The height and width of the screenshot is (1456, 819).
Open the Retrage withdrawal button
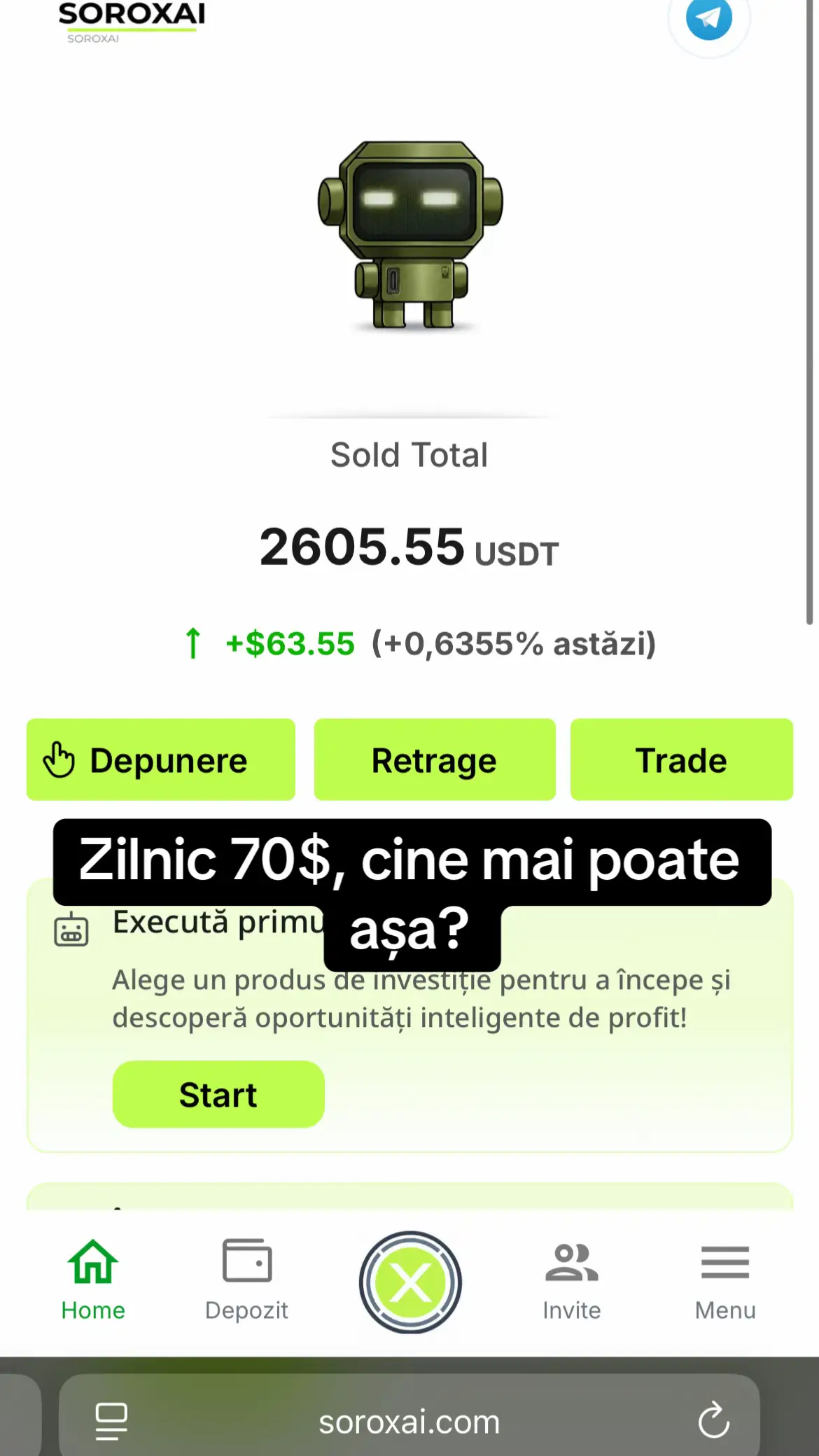coord(435,759)
